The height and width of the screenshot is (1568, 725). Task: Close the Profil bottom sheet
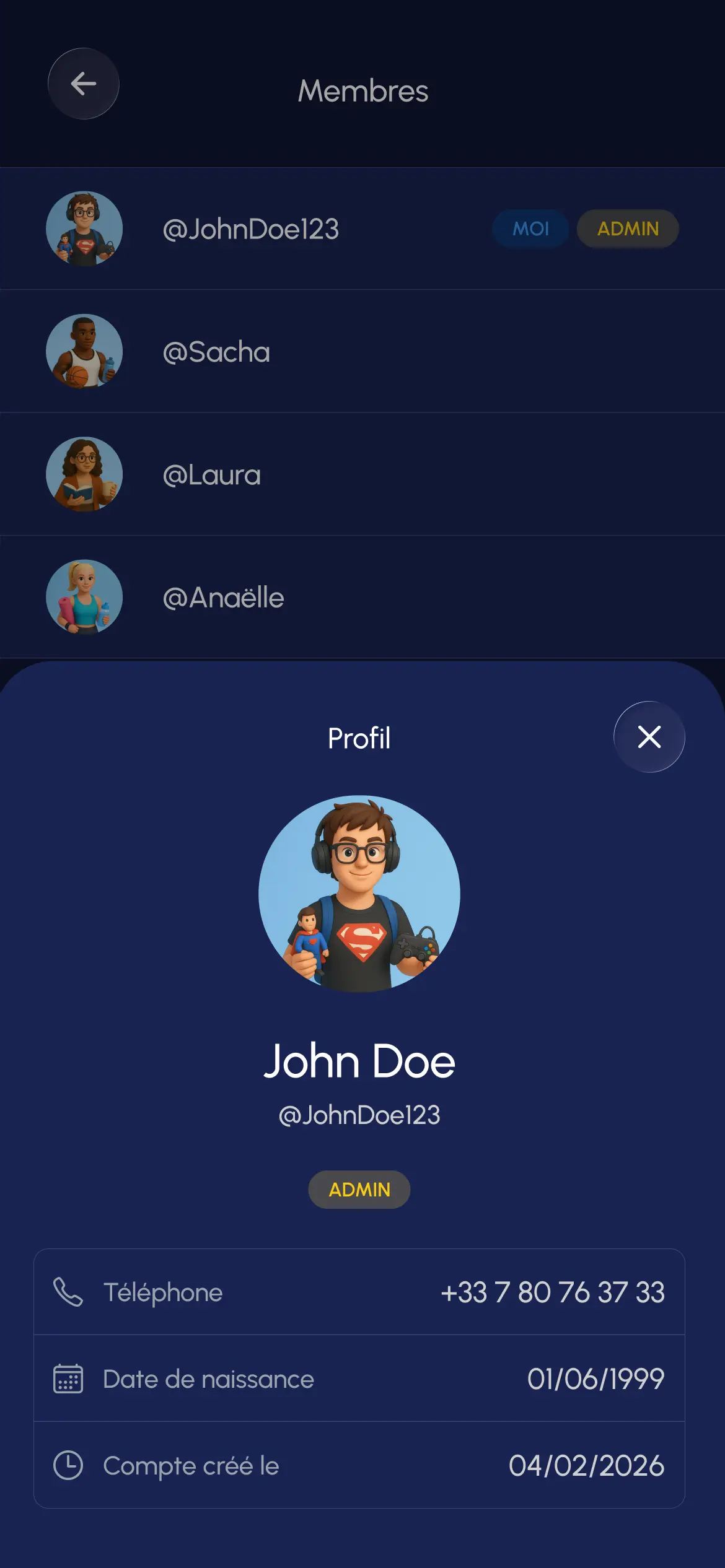[649, 737]
